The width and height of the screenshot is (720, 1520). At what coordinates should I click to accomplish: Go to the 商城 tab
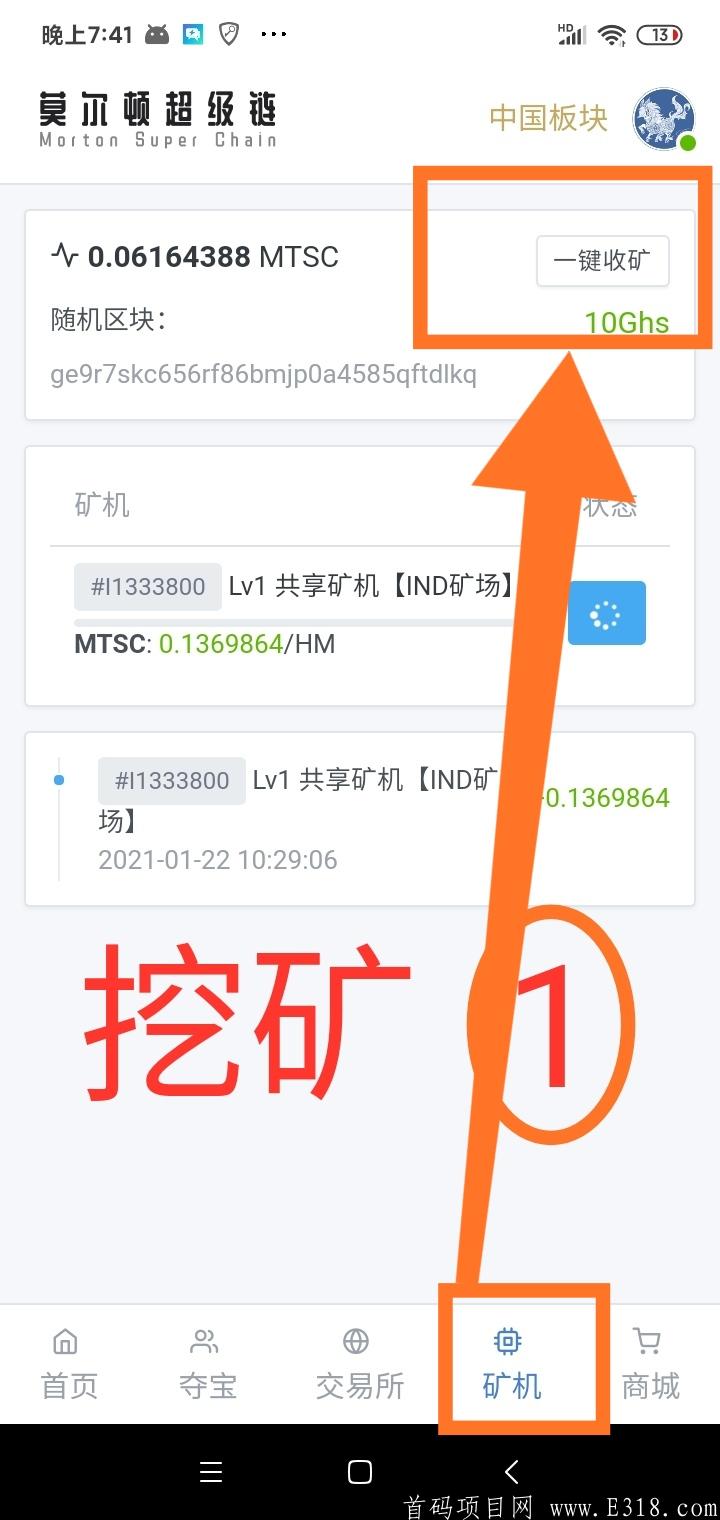click(x=650, y=1364)
